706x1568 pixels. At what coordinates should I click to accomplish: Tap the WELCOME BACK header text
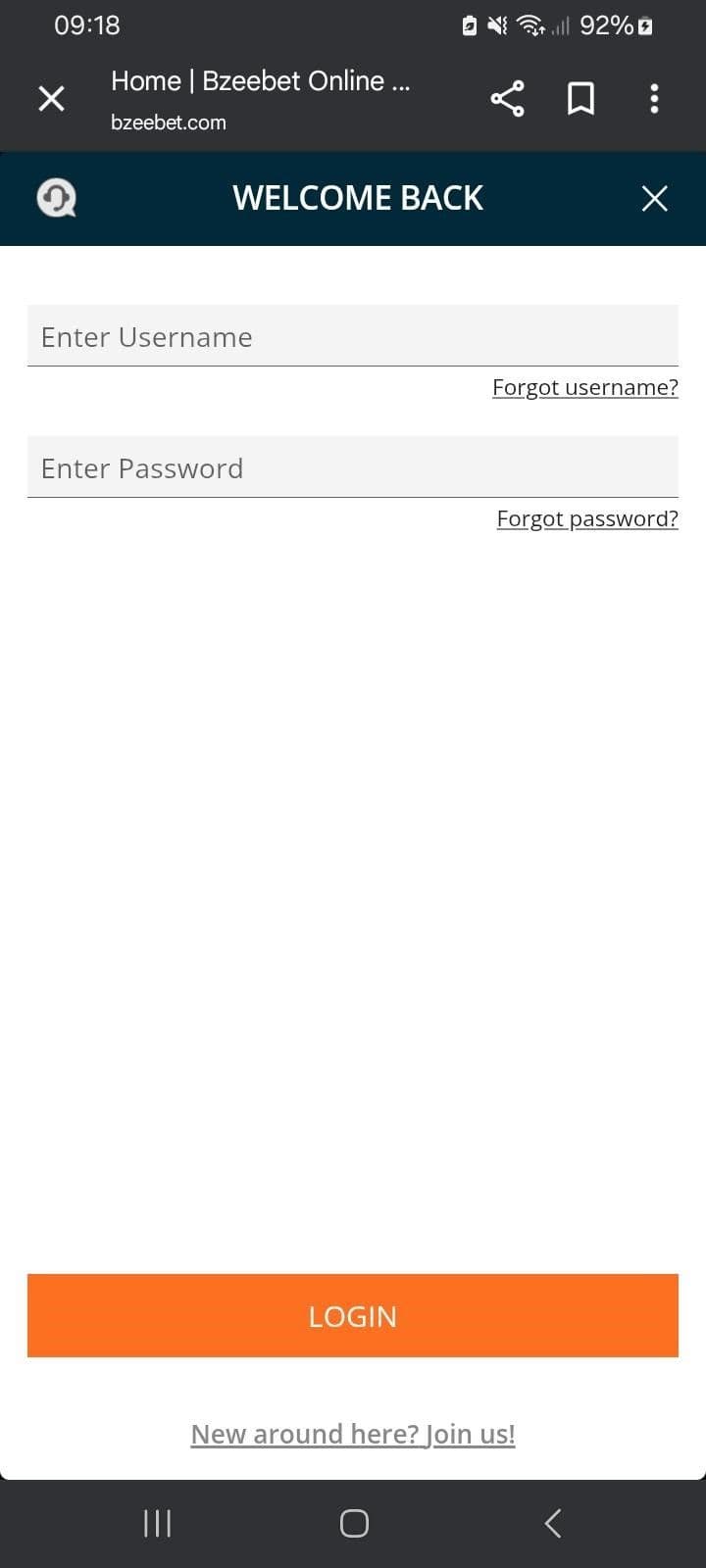click(358, 197)
